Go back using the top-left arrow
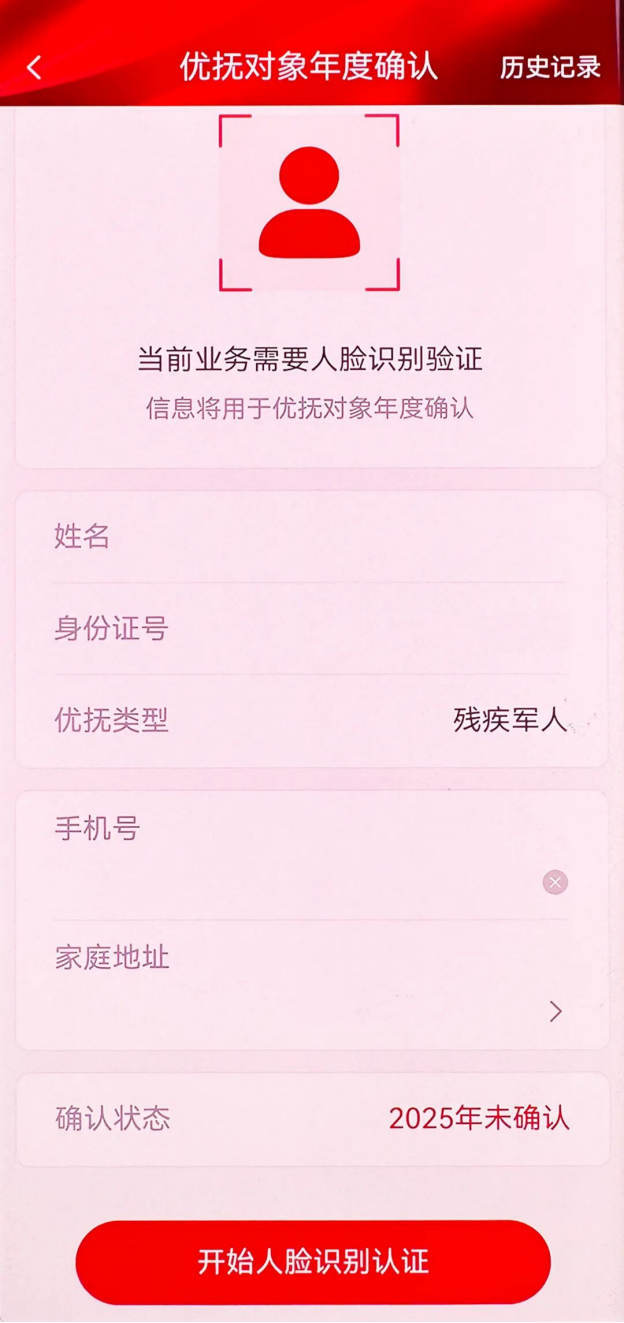Viewport: 624px width, 1323px height. click(35, 67)
